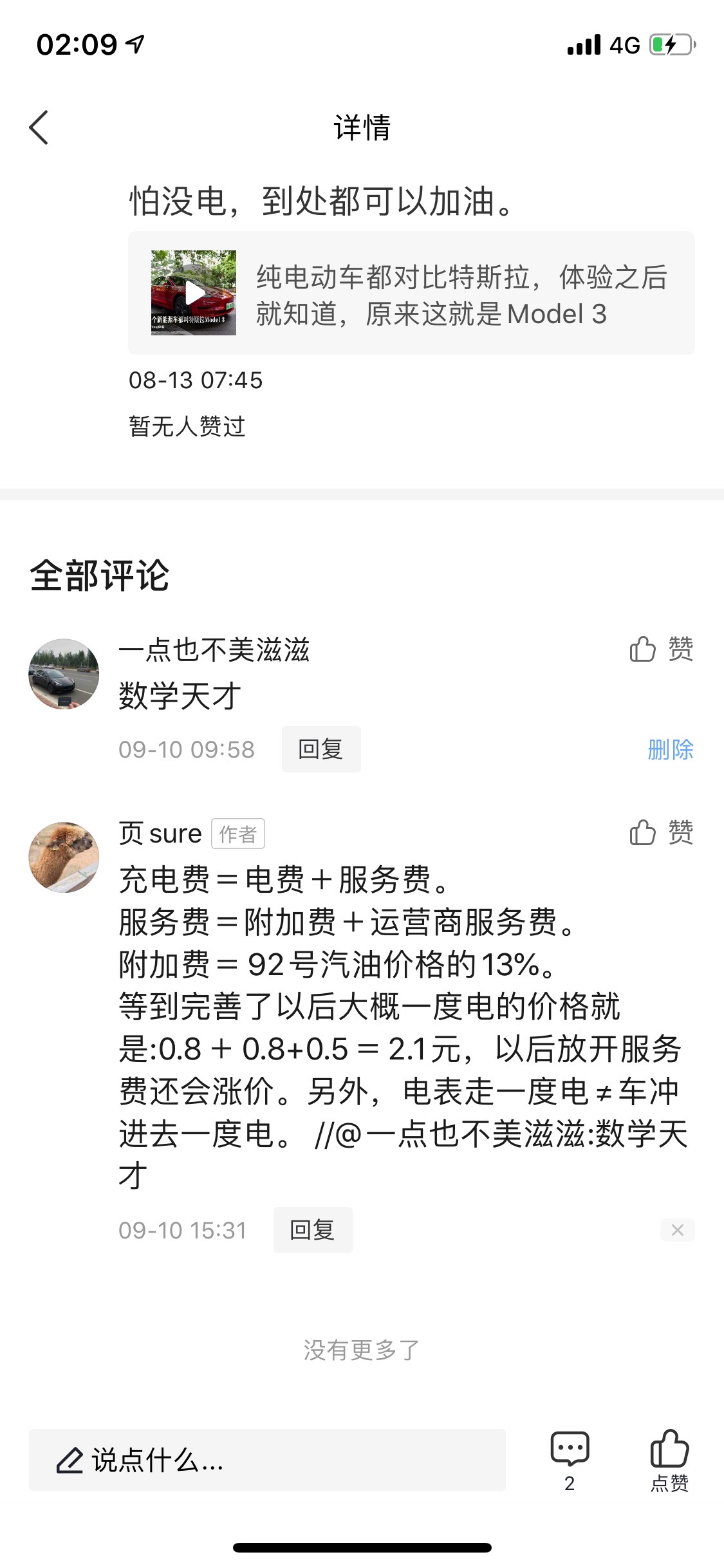This screenshot has width=724, height=1568.
Task: Dismiss 页 sure's reply with the × icon
Action: 677,1229
